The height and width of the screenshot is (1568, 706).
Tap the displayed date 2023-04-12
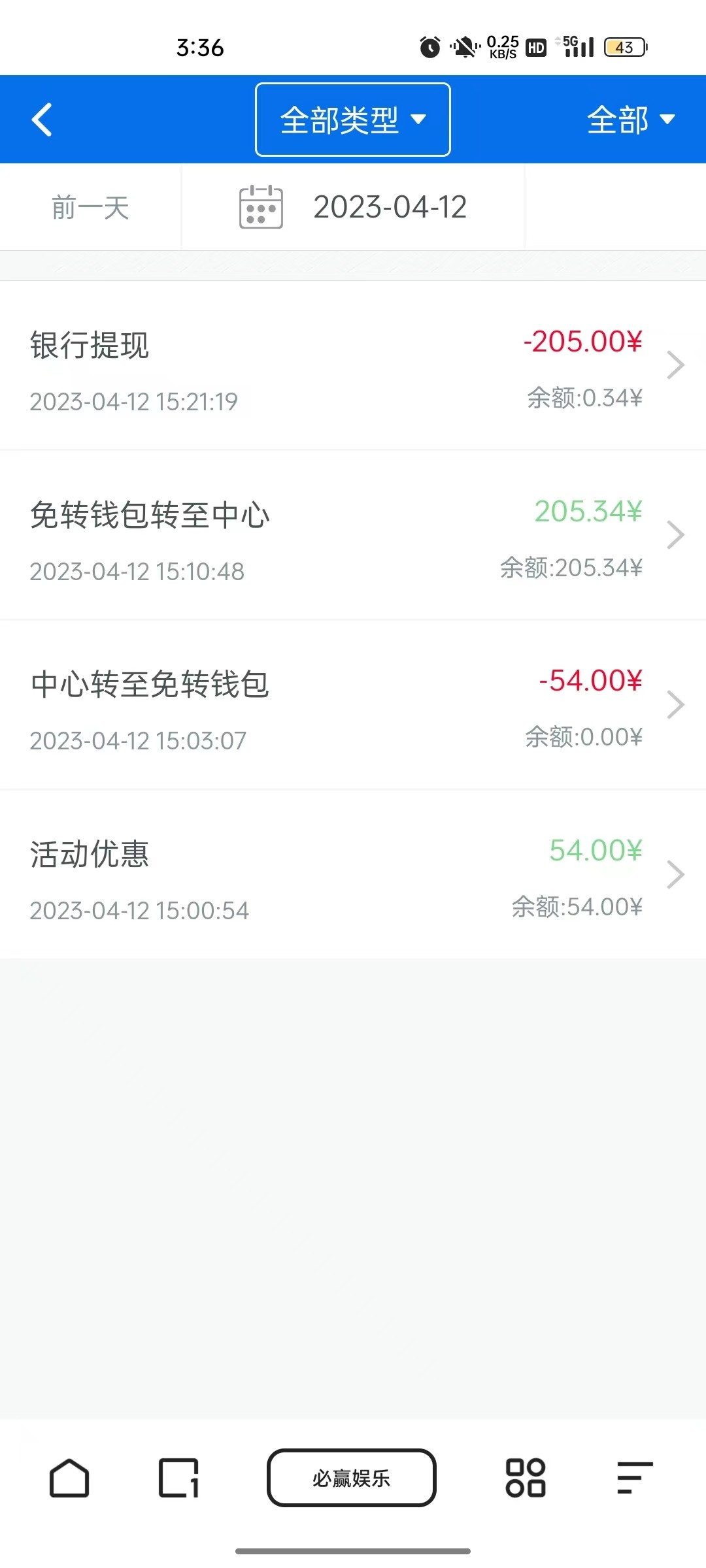pyautogui.click(x=390, y=208)
